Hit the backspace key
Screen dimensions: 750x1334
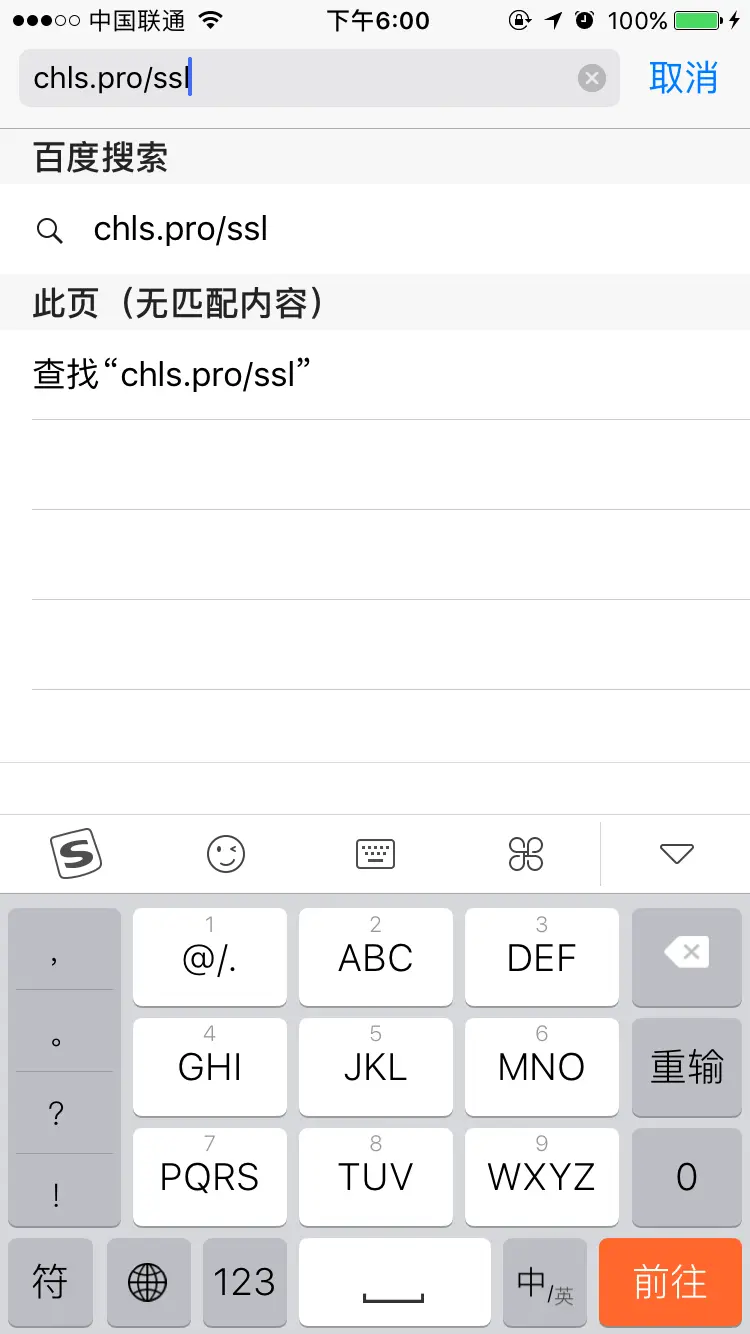pos(686,955)
